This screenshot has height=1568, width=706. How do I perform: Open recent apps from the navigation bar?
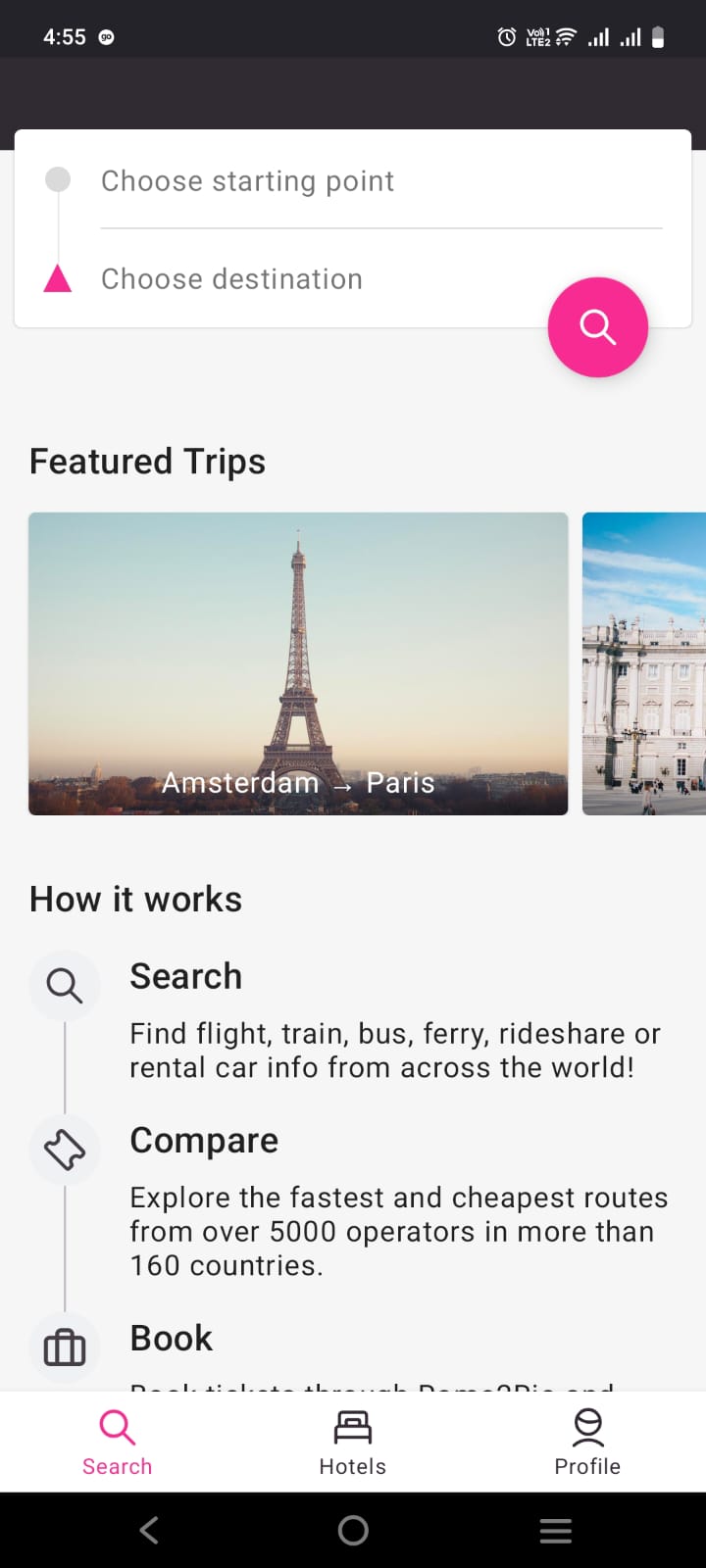pyautogui.click(x=555, y=1531)
